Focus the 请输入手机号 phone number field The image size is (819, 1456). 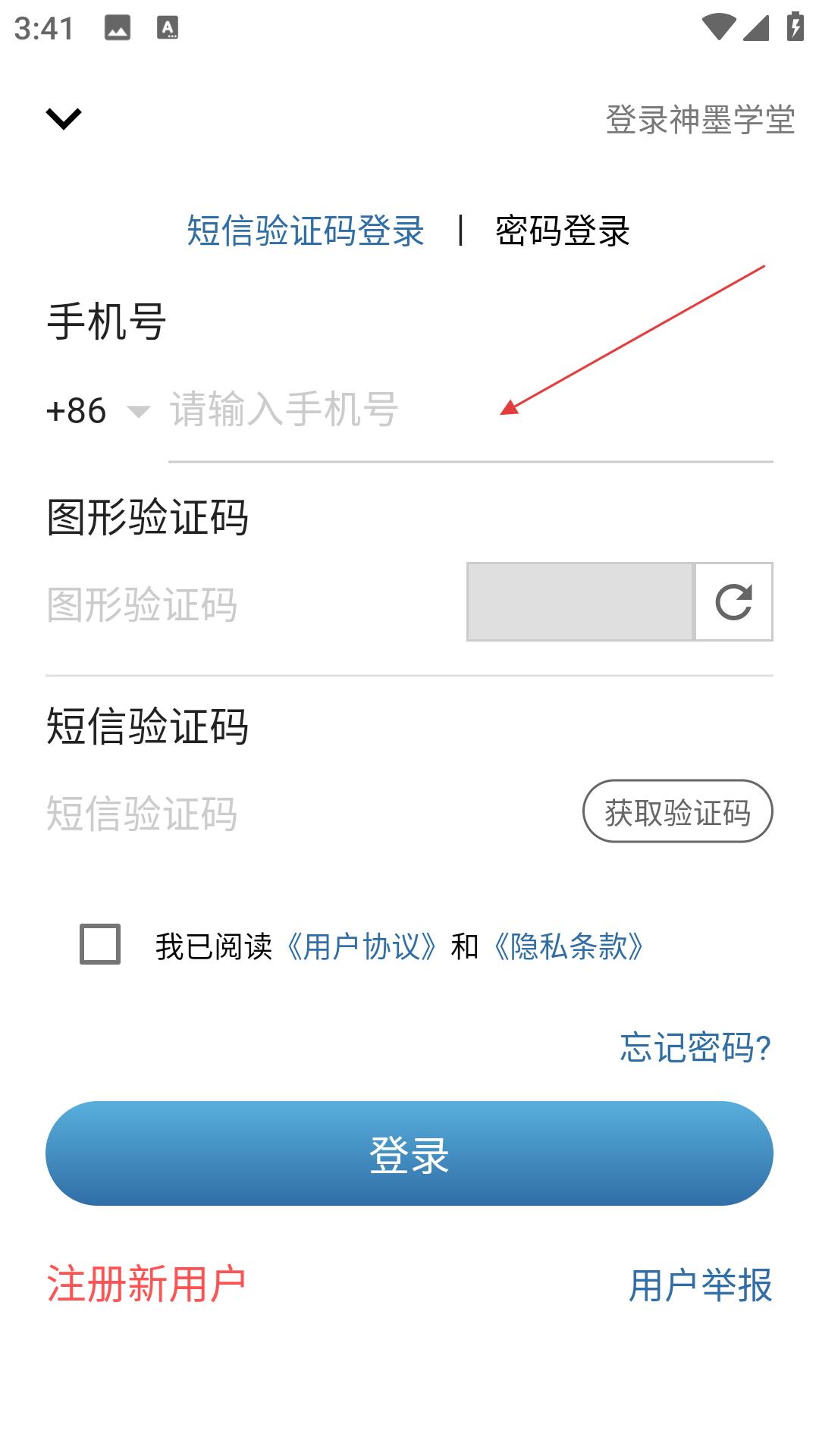pos(470,411)
